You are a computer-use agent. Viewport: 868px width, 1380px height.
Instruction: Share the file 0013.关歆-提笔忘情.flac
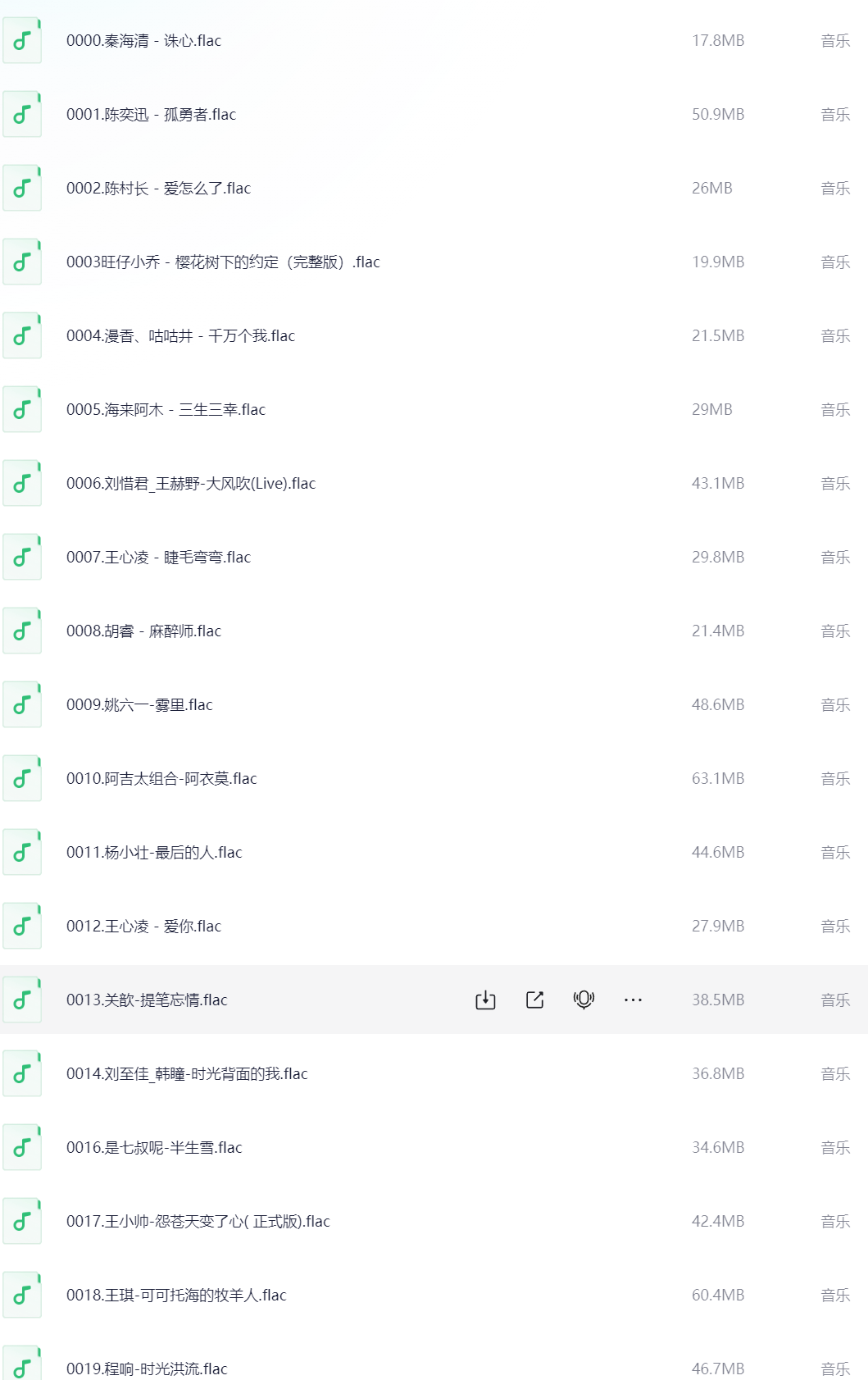pos(534,1000)
